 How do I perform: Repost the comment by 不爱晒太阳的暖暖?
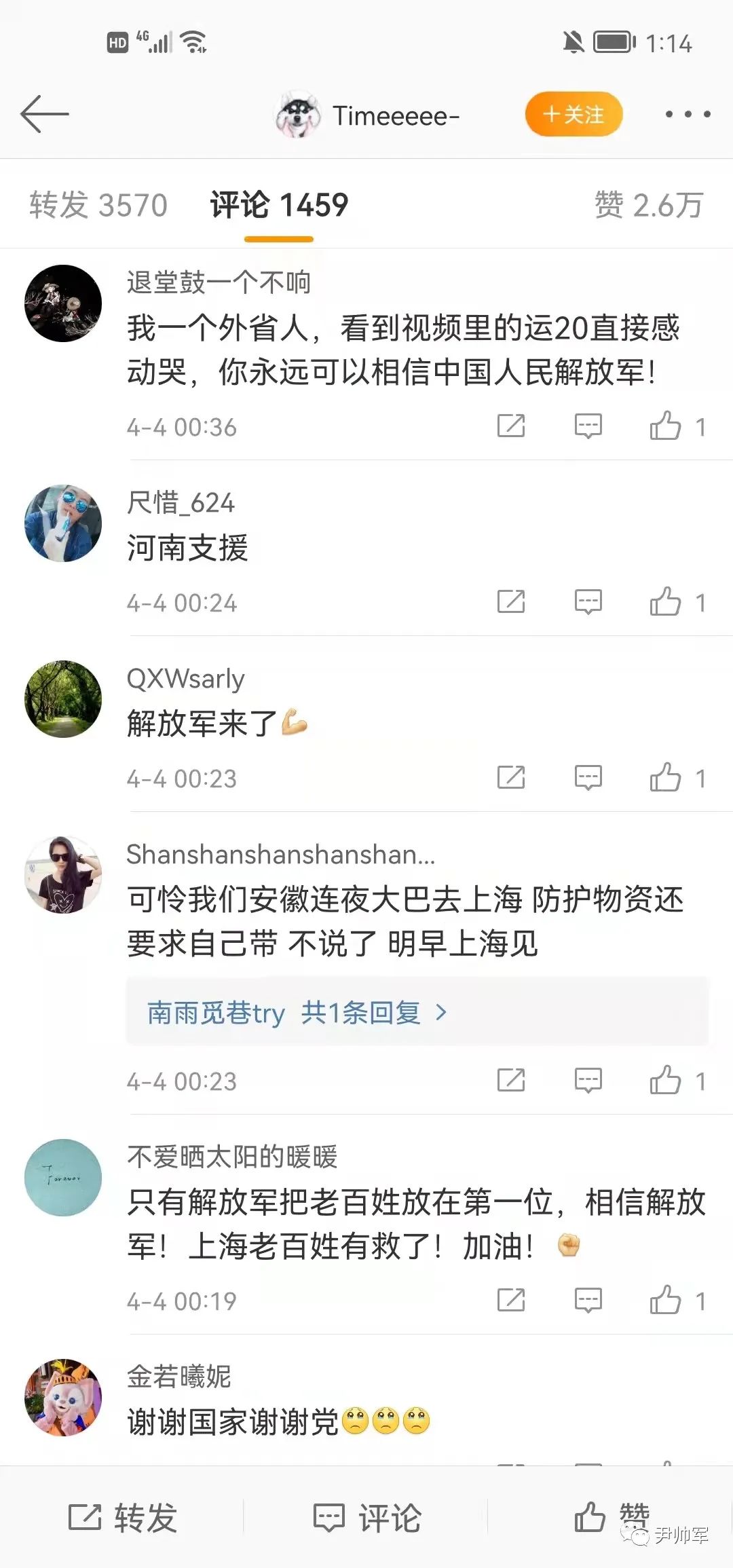[510, 1301]
